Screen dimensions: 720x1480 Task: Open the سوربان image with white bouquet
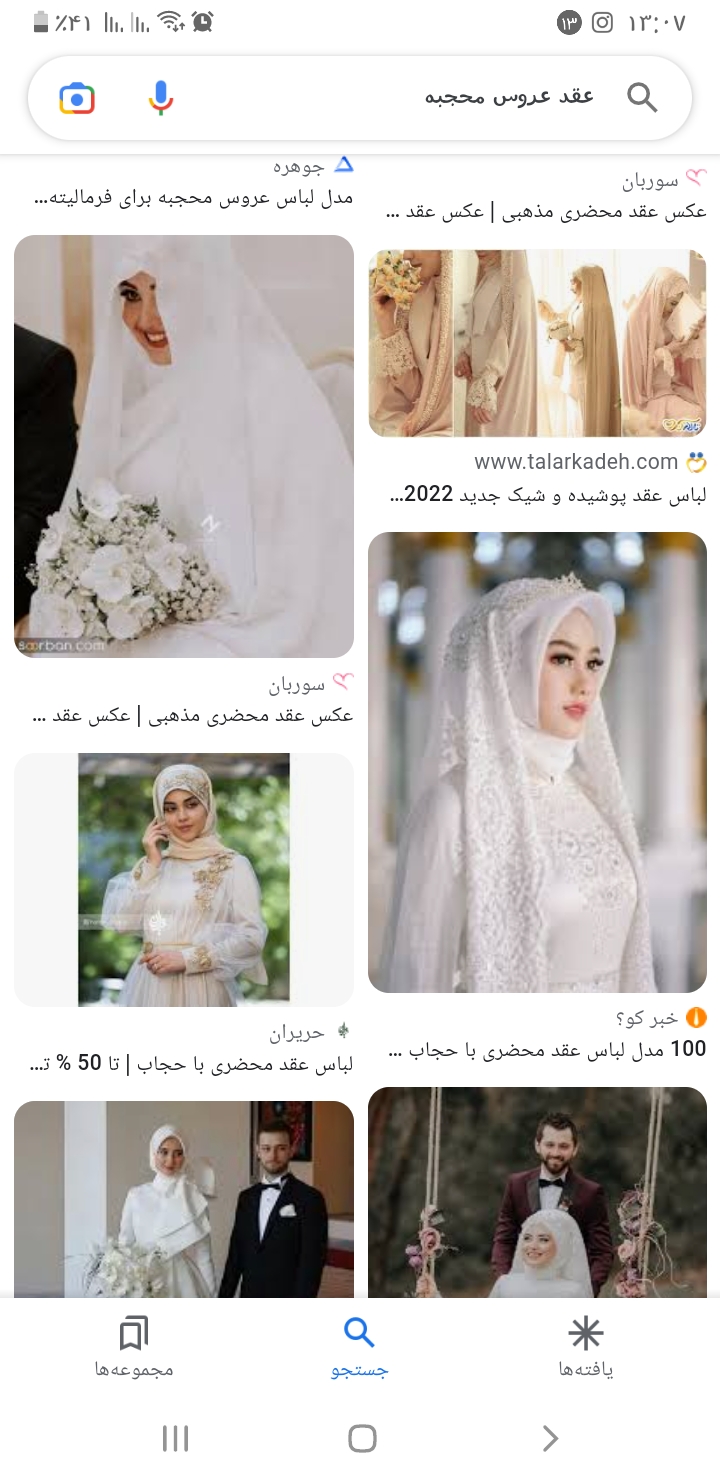click(x=184, y=446)
